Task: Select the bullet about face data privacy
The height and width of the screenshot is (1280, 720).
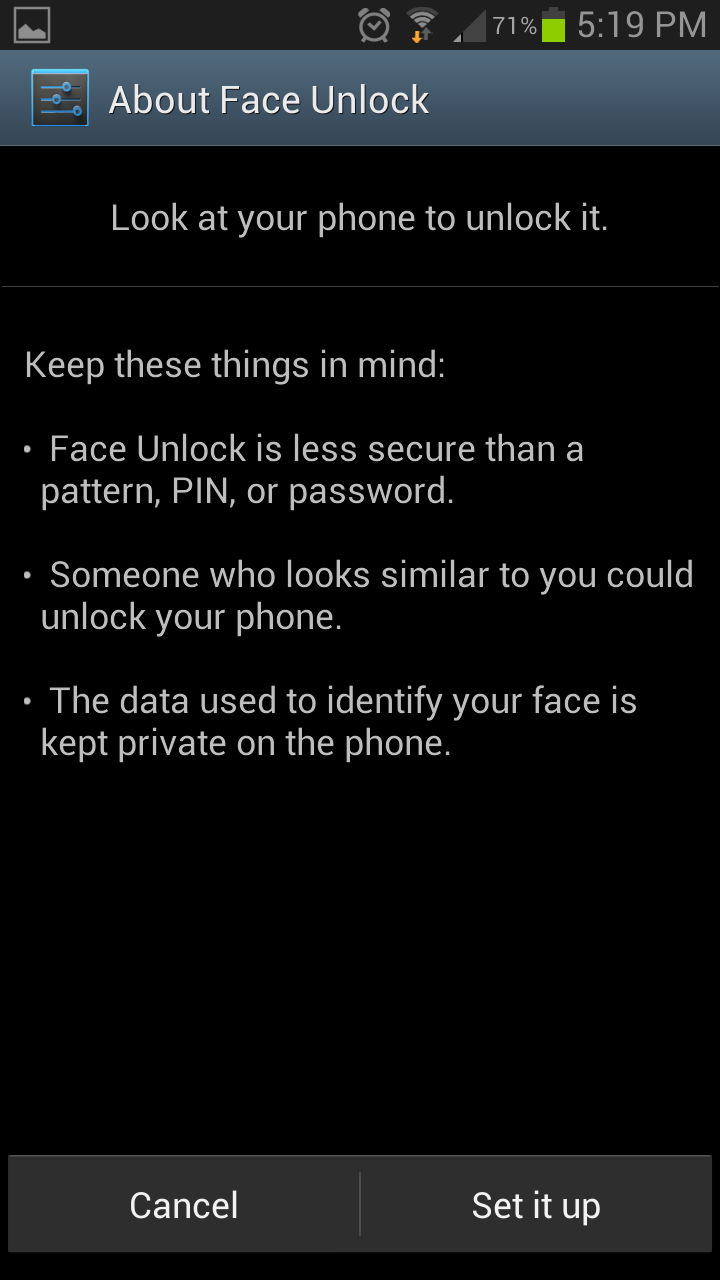Action: point(330,721)
